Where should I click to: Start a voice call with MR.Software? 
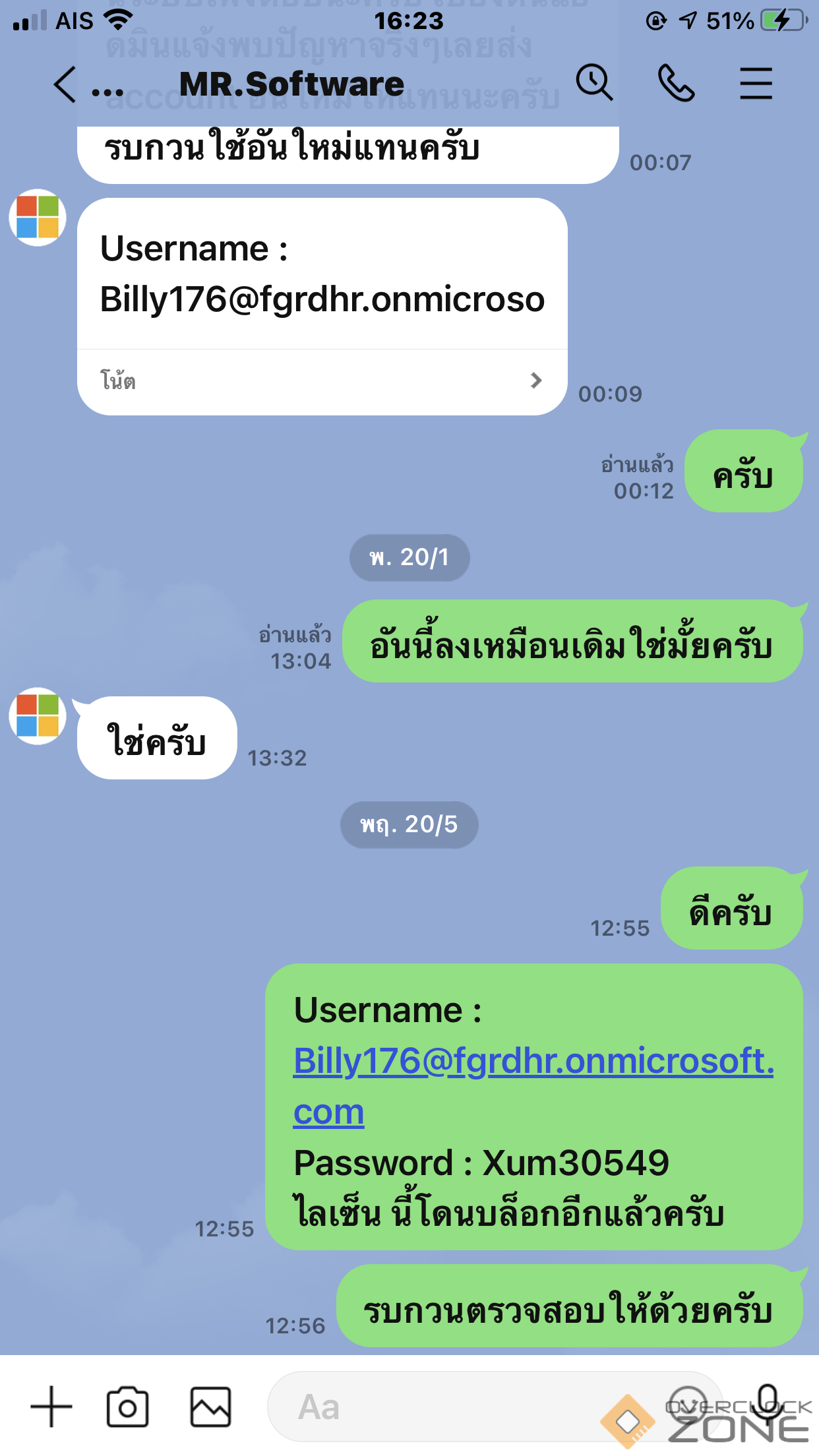click(676, 84)
